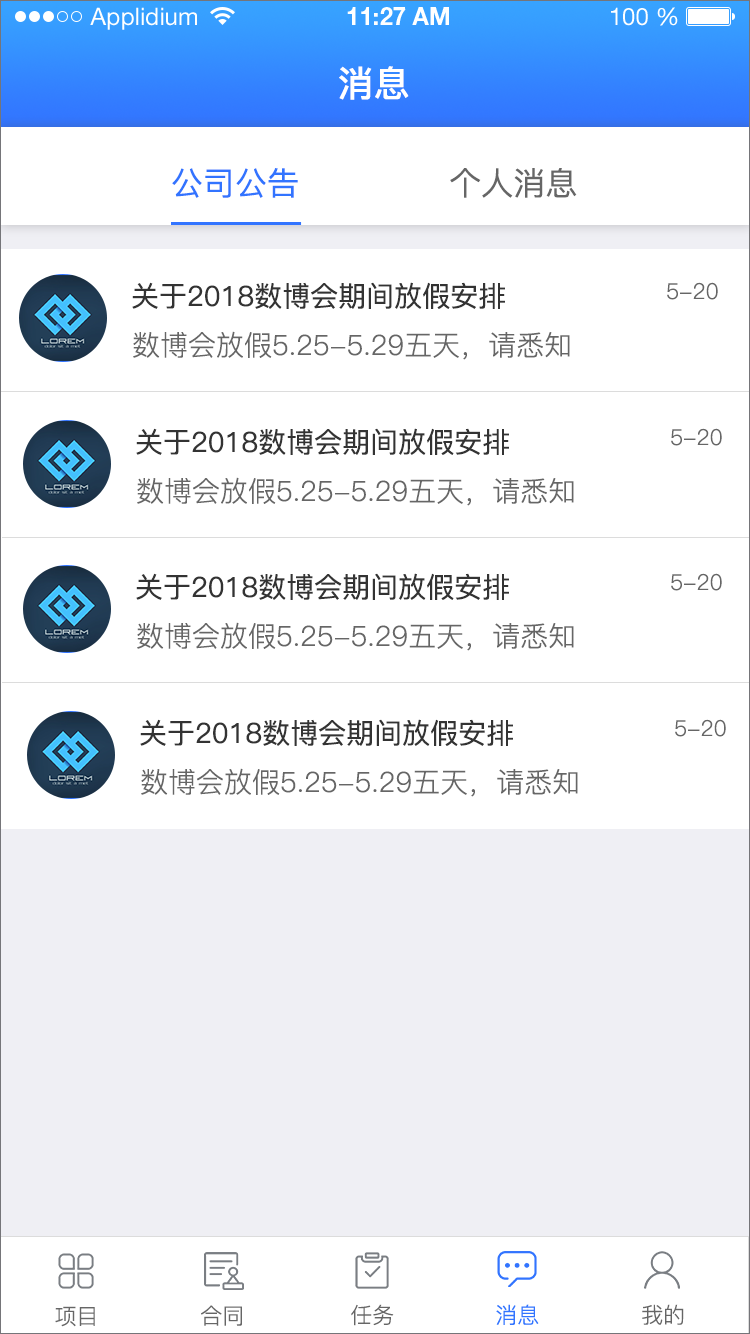Tap the 消息 bottom navigation item
The image size is (750, 1334).
click(x=517, y=1288)
